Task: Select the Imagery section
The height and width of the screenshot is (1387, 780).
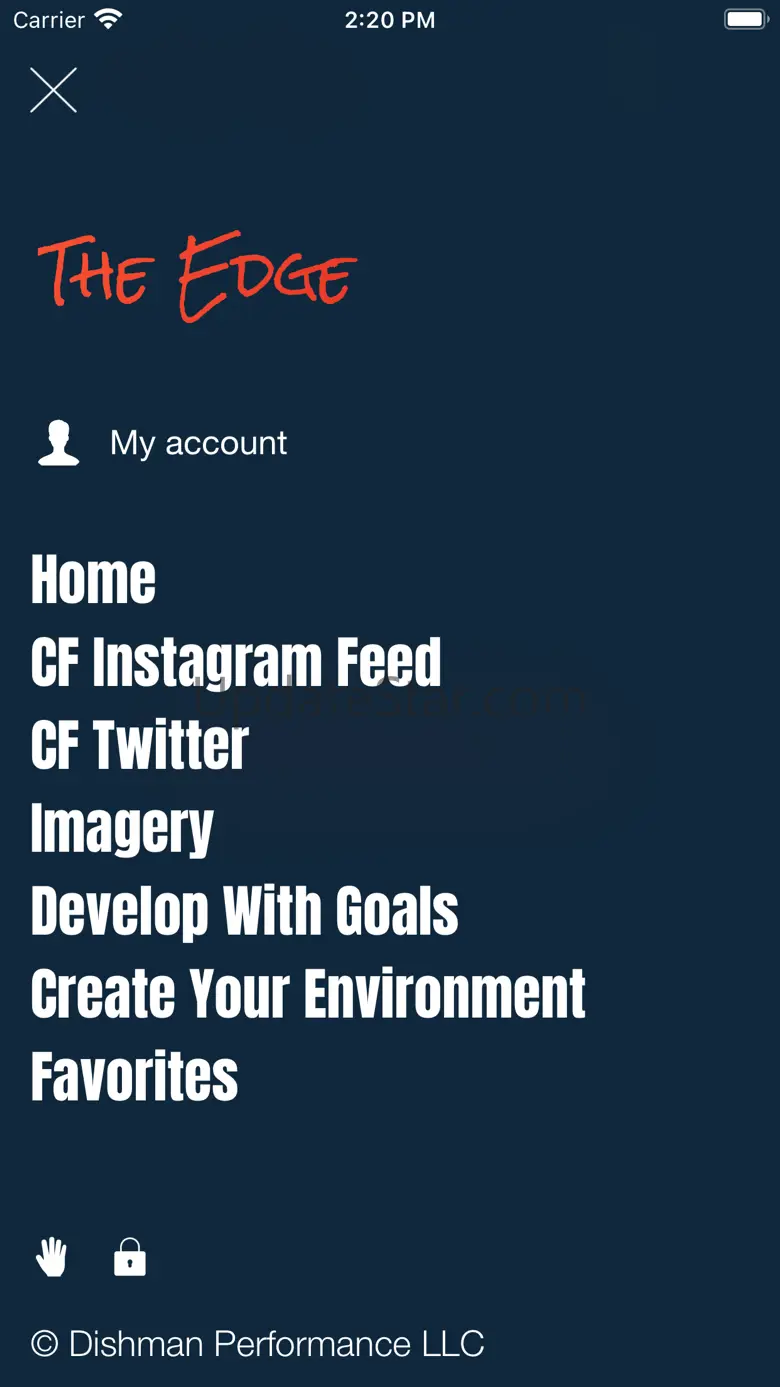Action: click(x=122, y=830)
